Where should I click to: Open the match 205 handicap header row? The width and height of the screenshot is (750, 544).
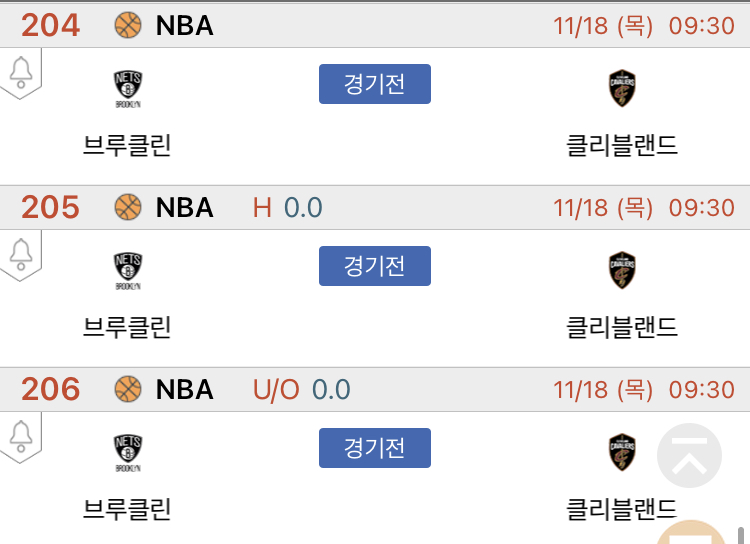coord(375,207)
